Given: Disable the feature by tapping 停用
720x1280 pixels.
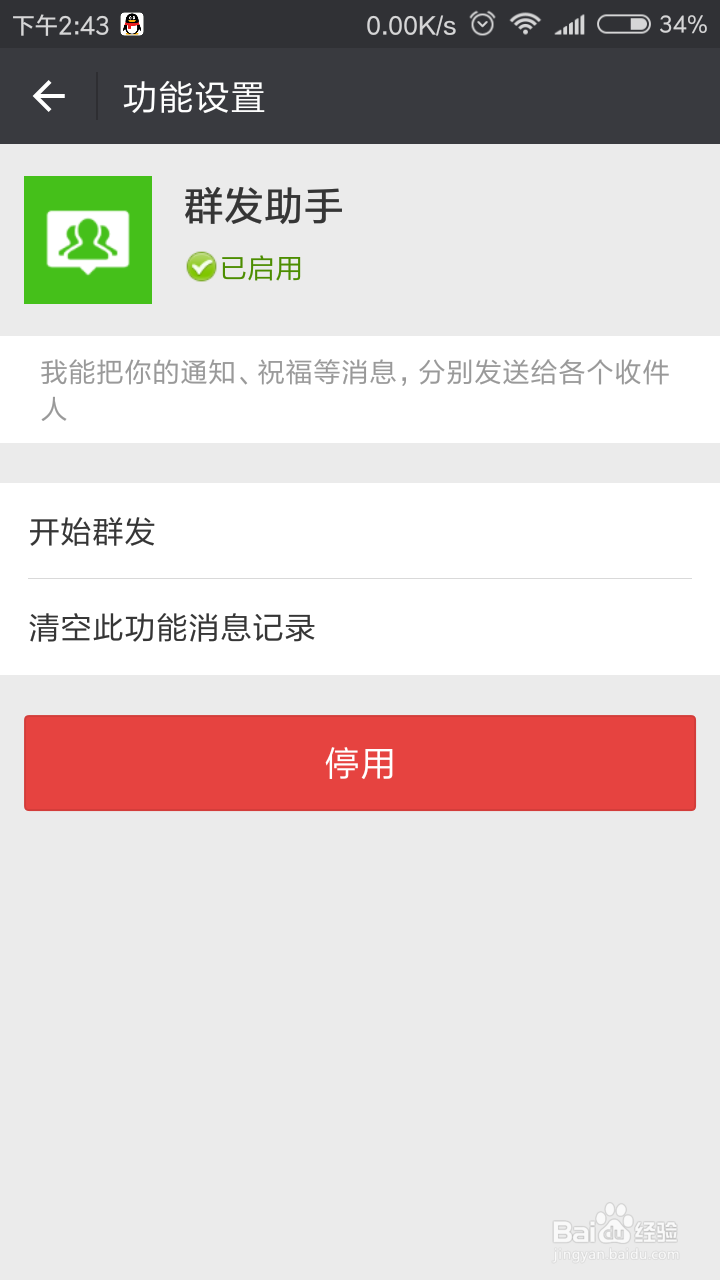Looking at the screenshot, I should 359,762.
